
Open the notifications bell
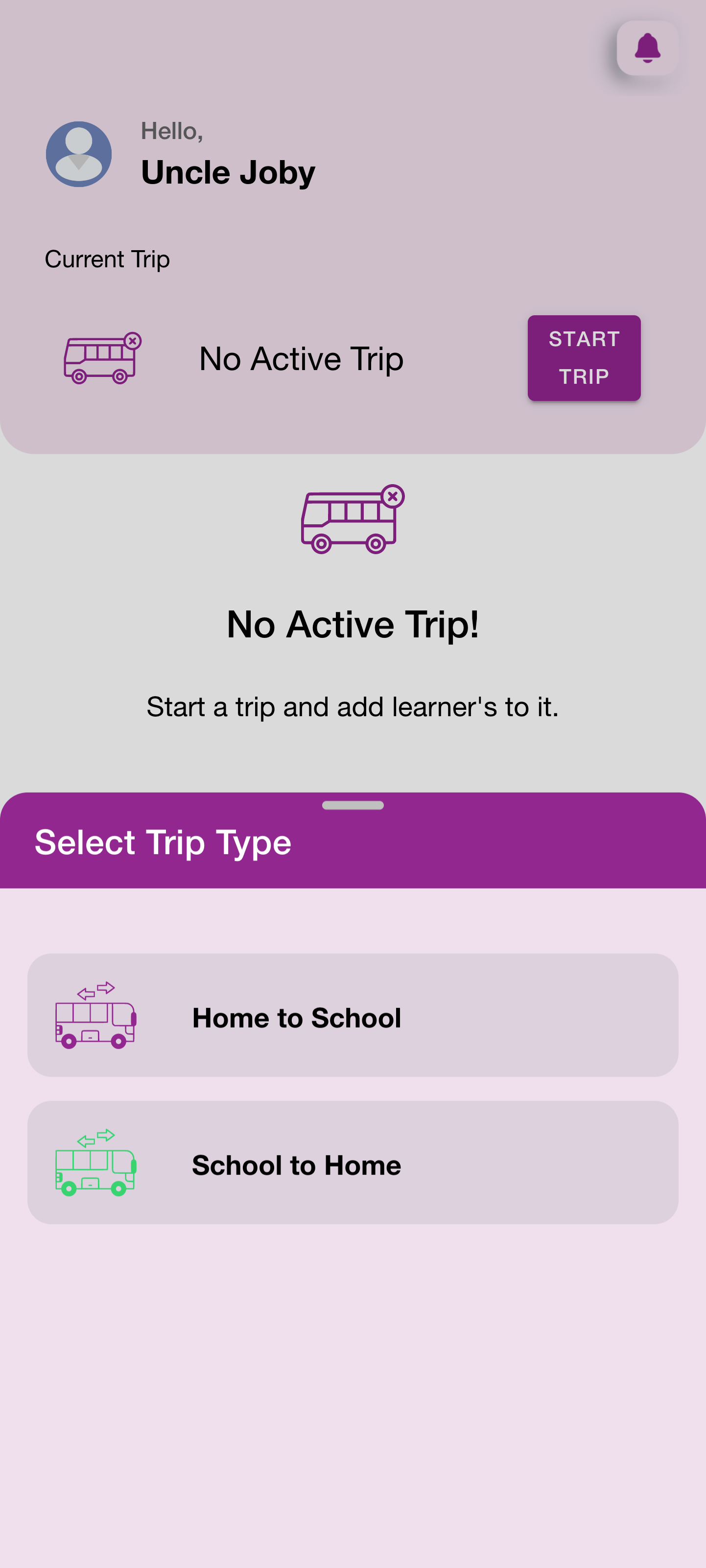pos(647,48)
